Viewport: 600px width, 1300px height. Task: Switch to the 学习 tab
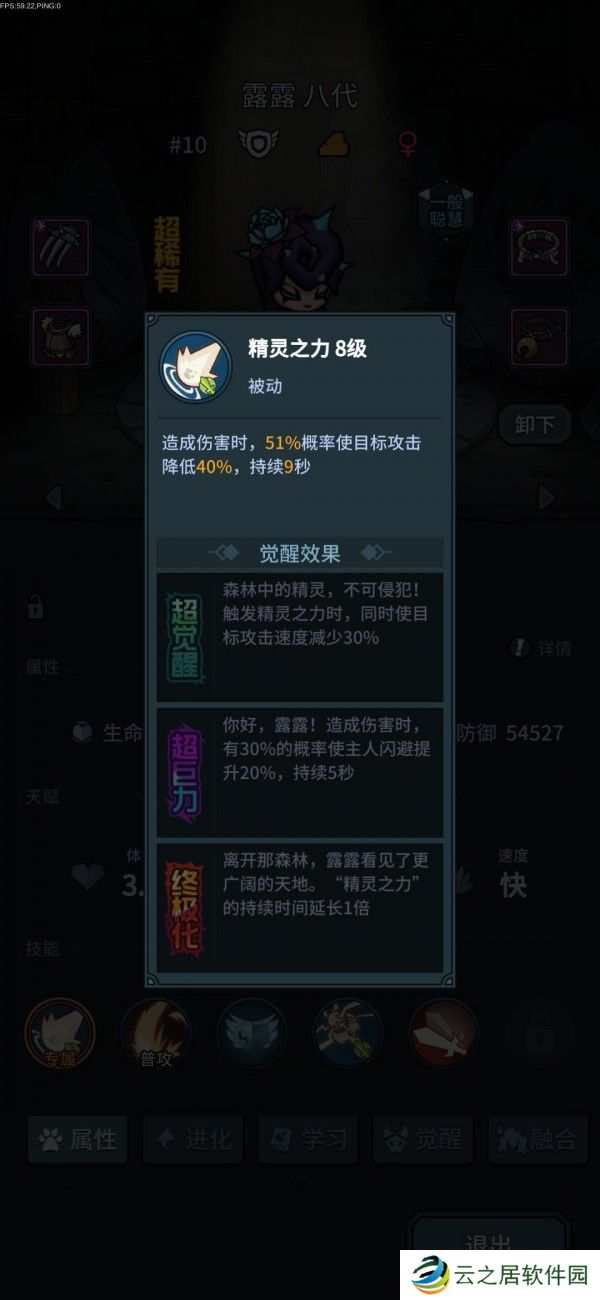(308, 1139)
